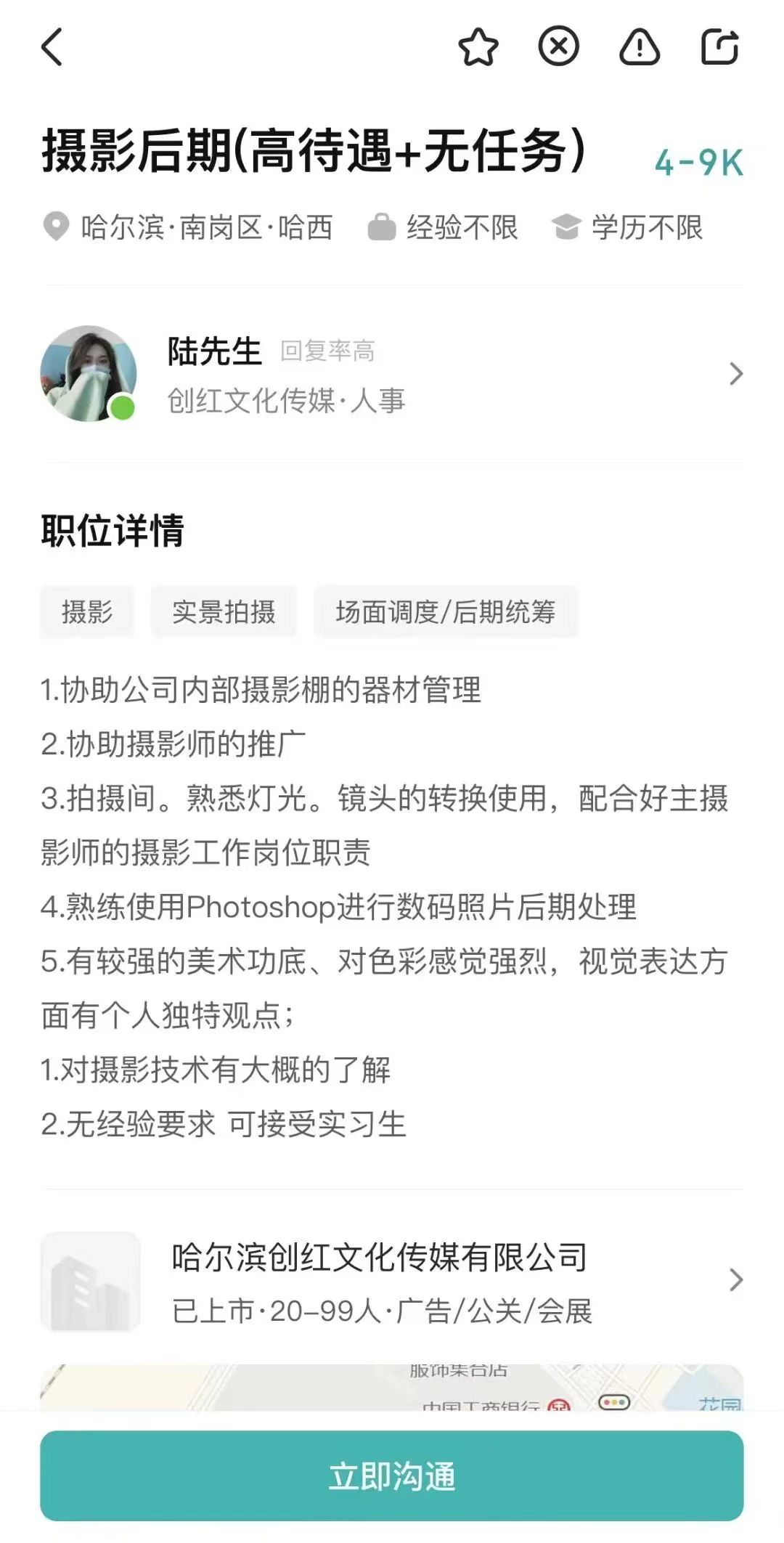Select the 摄影 tag chip

pyautogui.click(x=87, y=611)
